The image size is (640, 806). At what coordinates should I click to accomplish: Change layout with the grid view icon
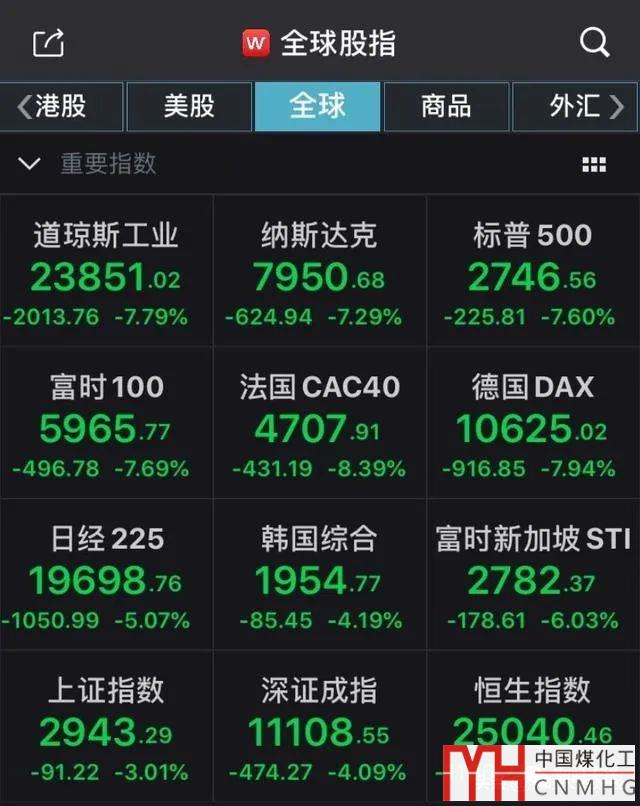point(594,165)
